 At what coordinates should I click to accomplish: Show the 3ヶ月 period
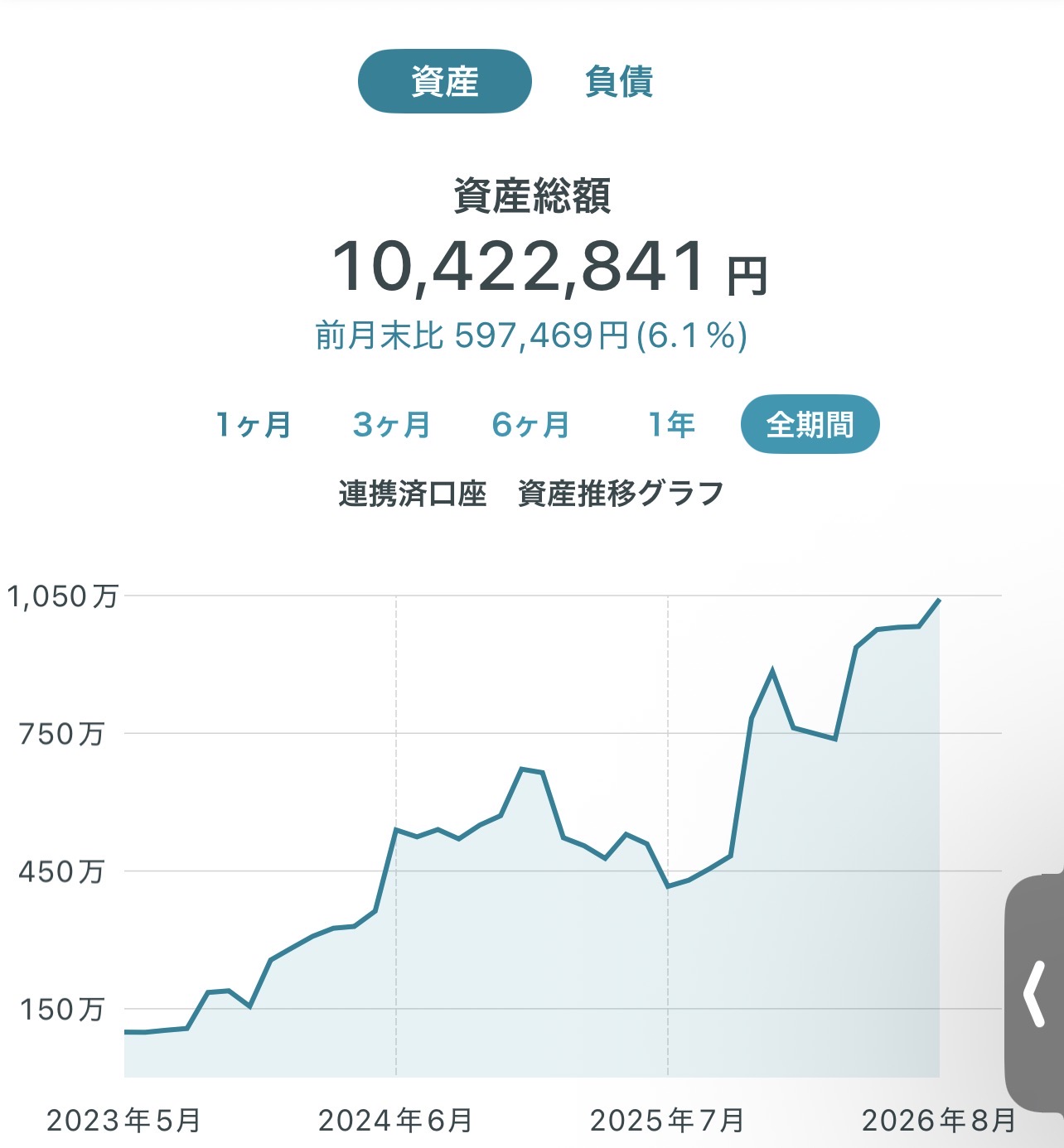tap(391, 424)
